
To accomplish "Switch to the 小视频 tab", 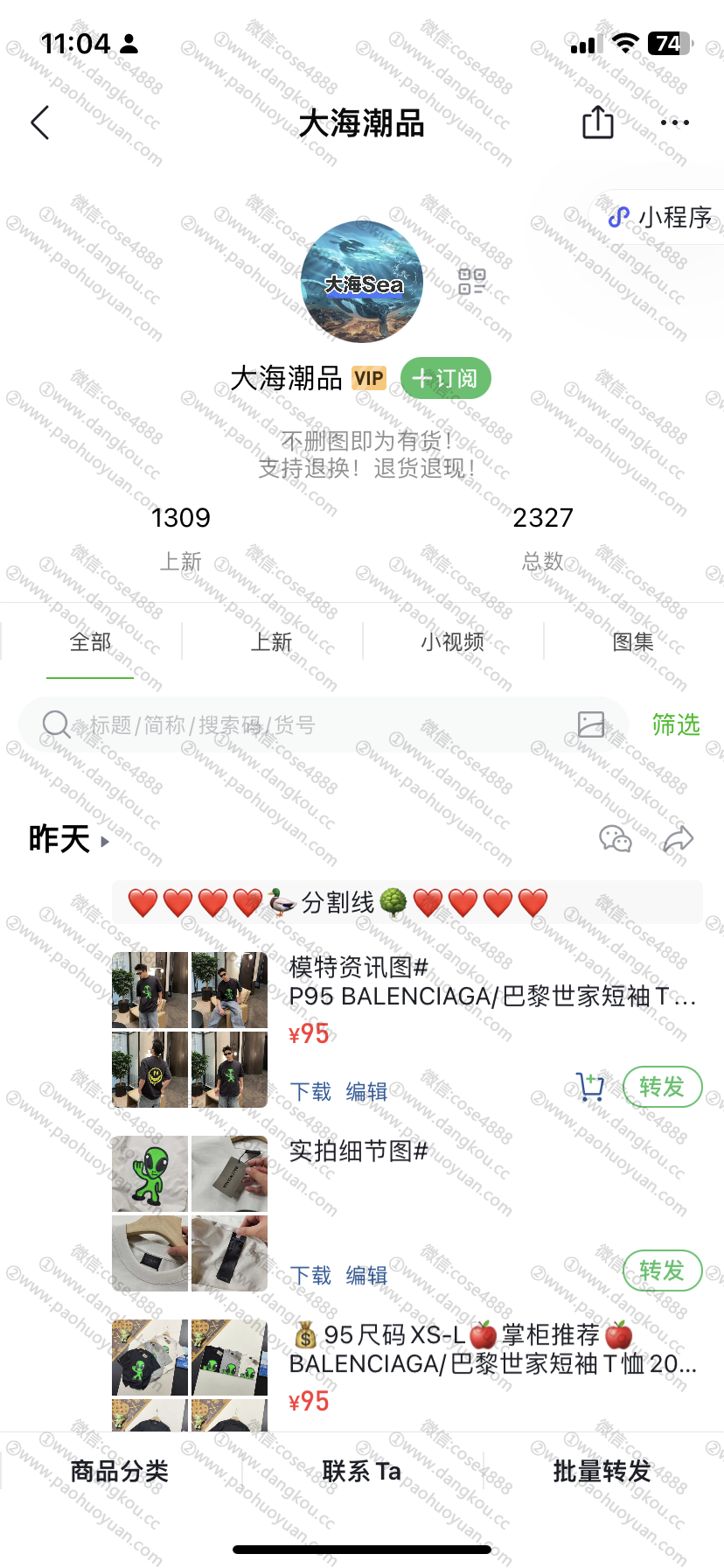I will pos(452,642).
